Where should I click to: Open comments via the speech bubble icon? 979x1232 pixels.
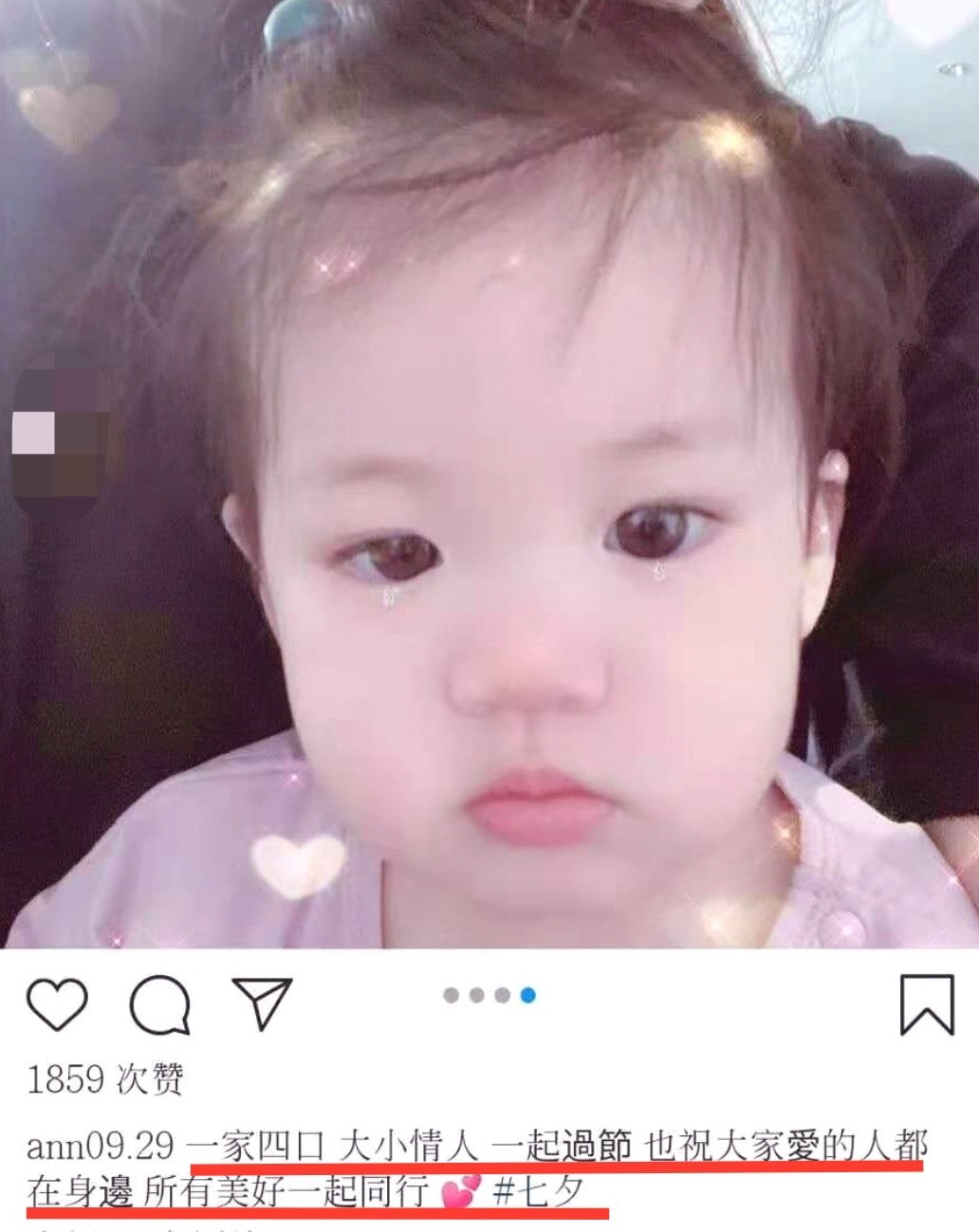(159, 1004)
